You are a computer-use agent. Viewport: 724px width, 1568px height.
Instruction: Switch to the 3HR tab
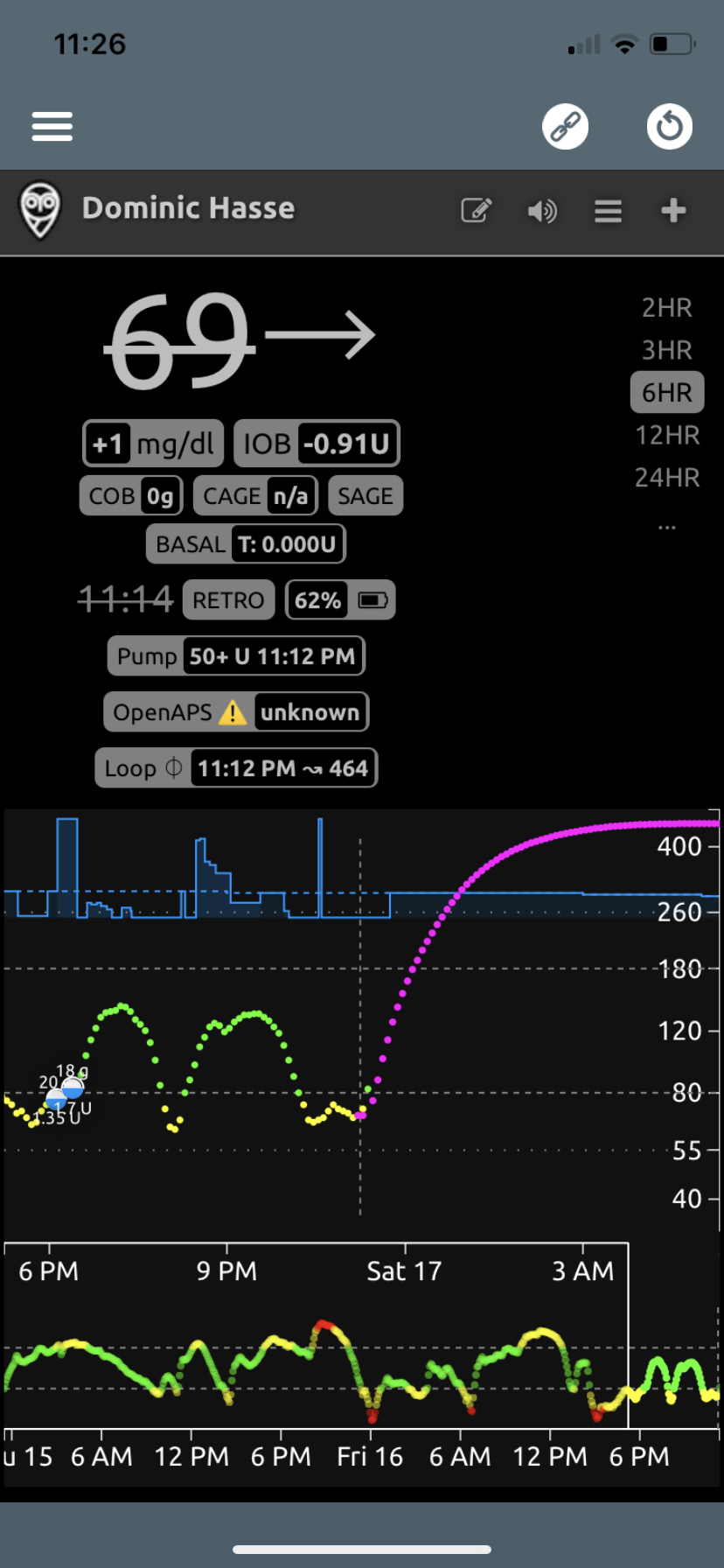click(x=667, y=349)
